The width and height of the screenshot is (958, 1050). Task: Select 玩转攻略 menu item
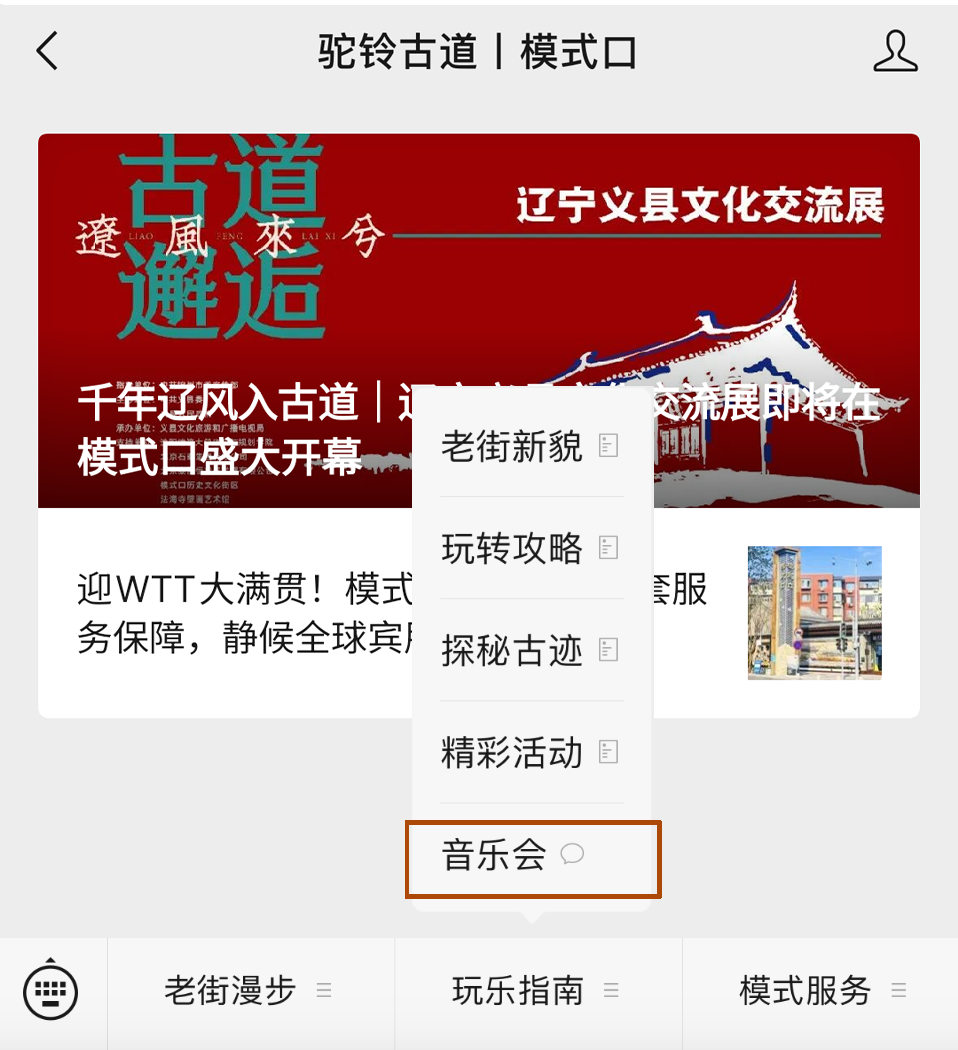(532, 548)
